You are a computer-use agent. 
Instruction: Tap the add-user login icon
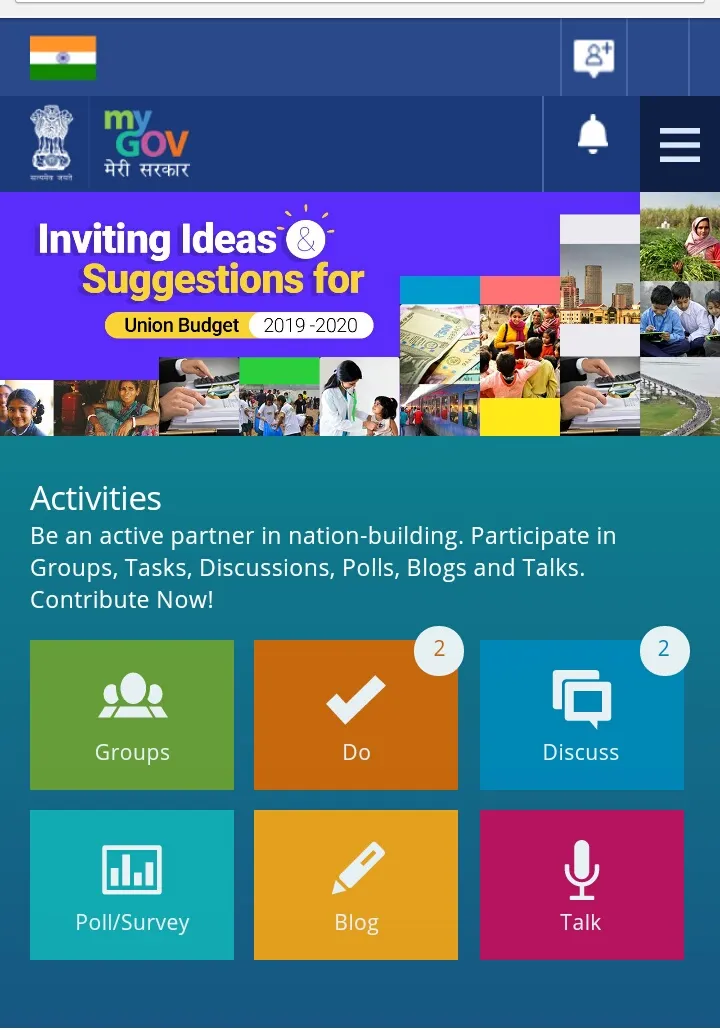click(593, 57)
